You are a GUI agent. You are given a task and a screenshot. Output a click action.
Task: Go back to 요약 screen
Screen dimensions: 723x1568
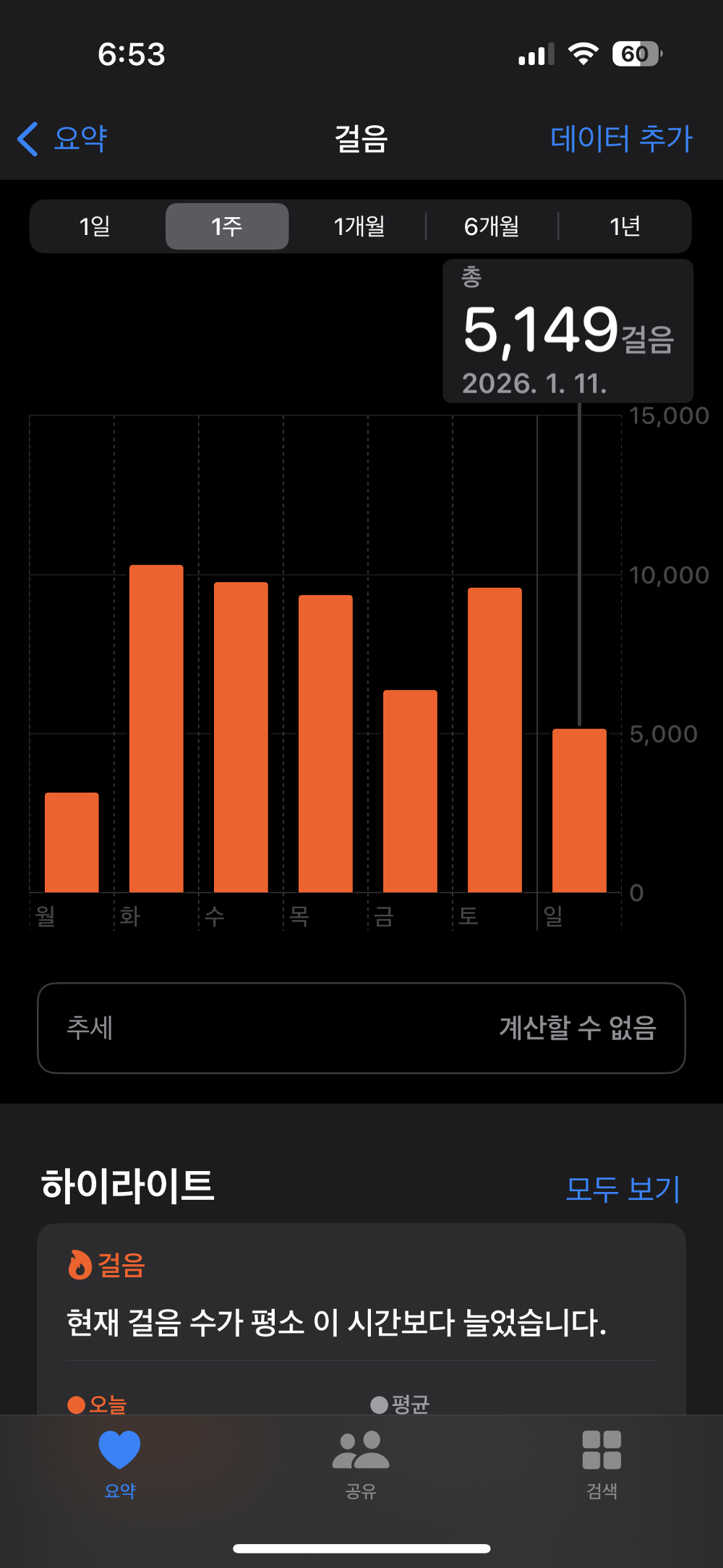(64, 138)
